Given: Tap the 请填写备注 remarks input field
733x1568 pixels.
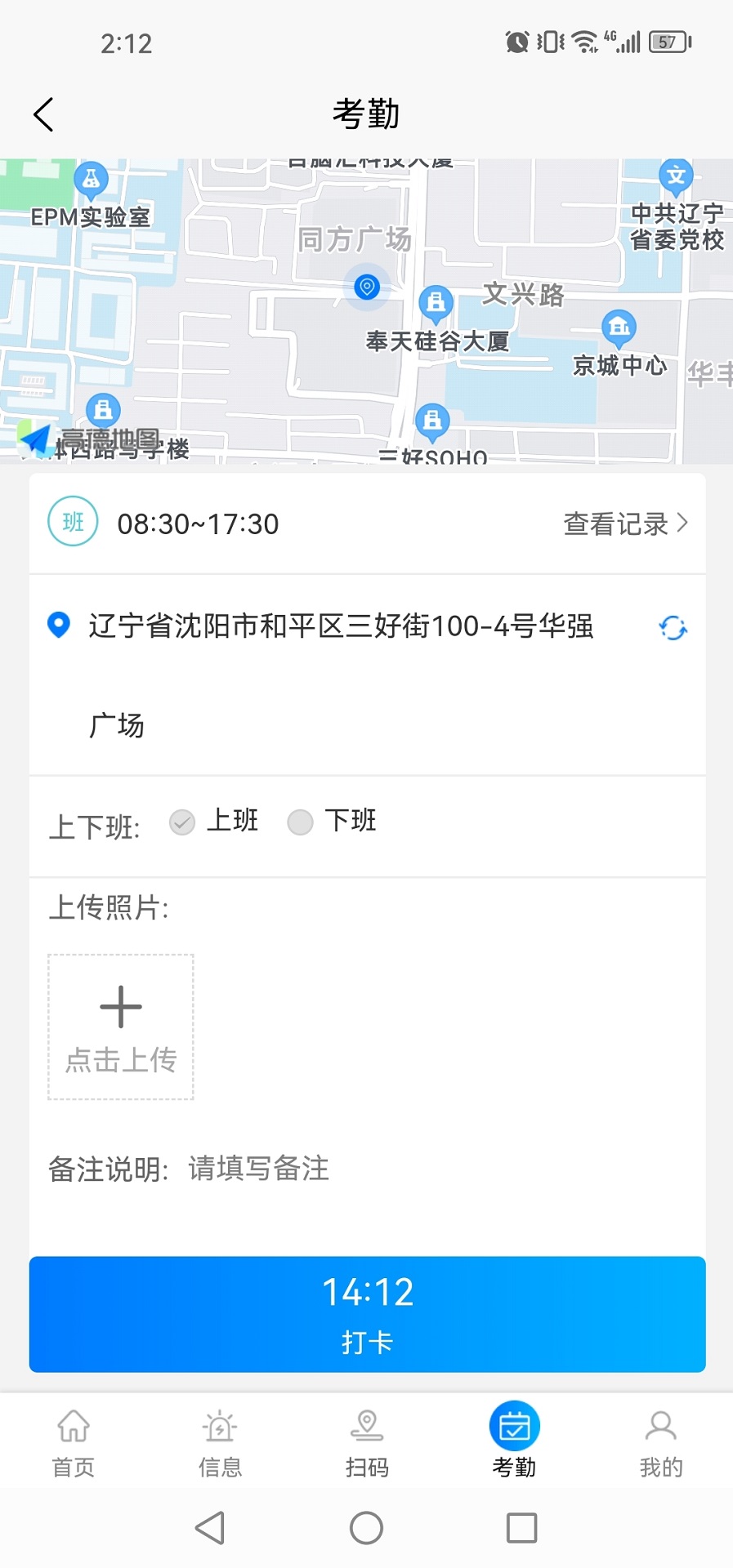Looking at the screenshot, I should [x=258, y=1169].
